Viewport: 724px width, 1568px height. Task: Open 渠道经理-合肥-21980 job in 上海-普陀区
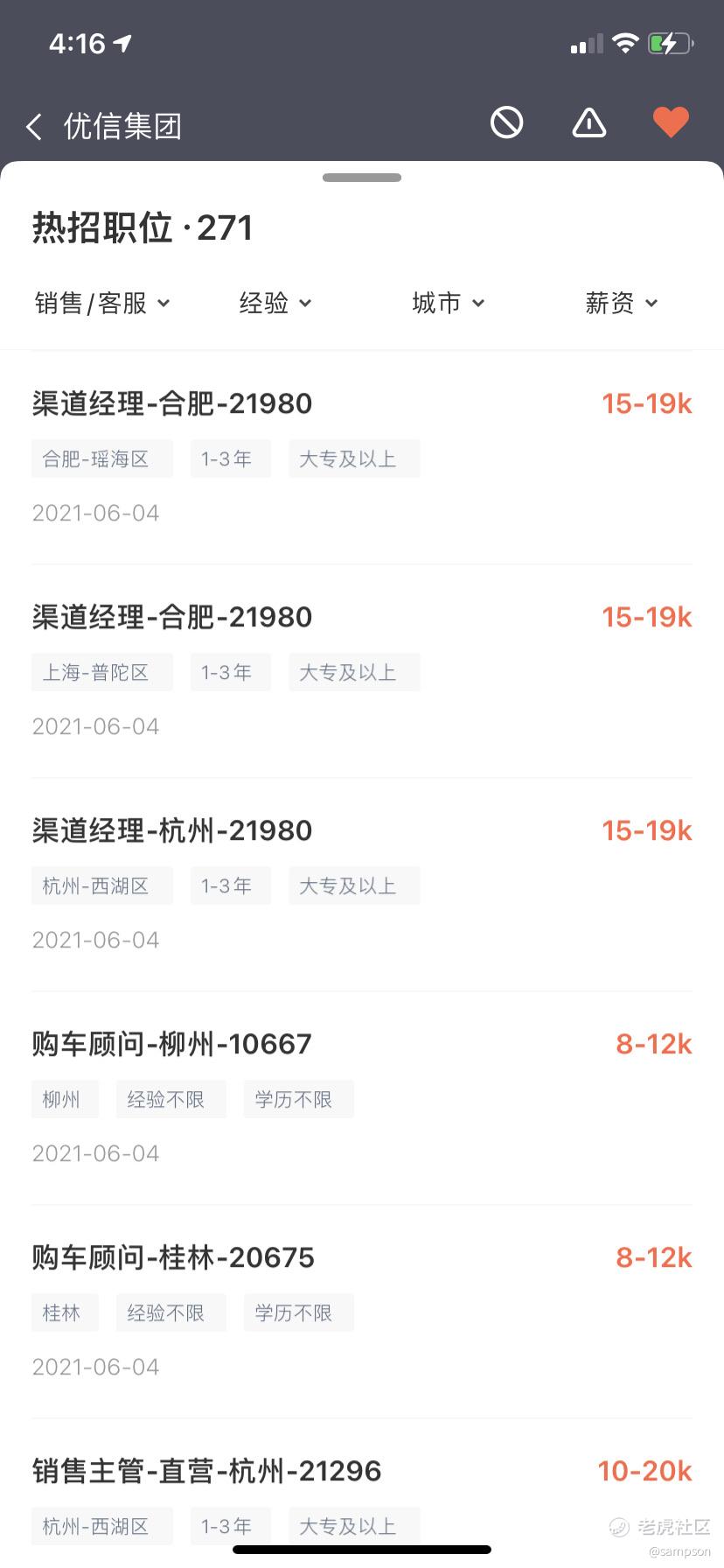tap(362, 670)
